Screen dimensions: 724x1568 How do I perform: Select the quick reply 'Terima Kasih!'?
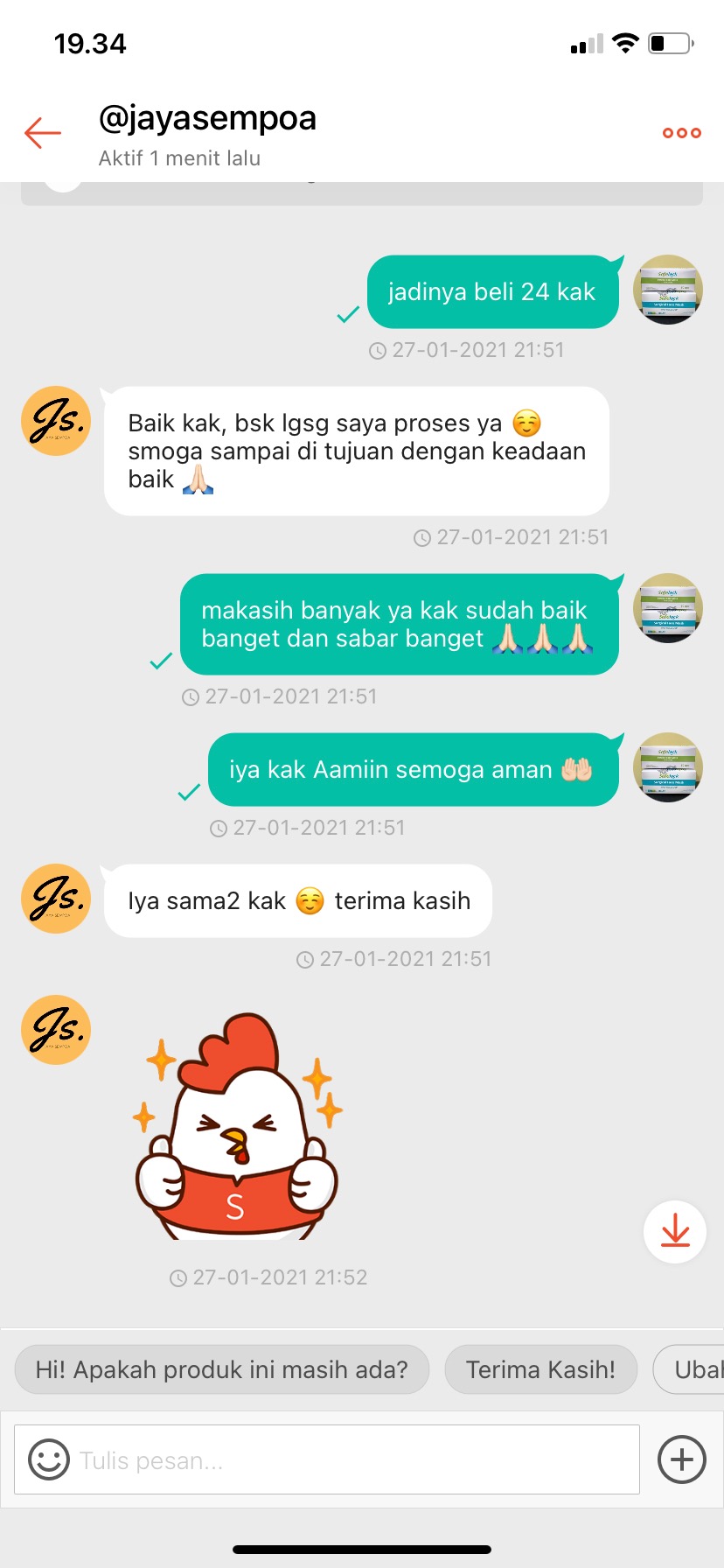click(540, 1369)
